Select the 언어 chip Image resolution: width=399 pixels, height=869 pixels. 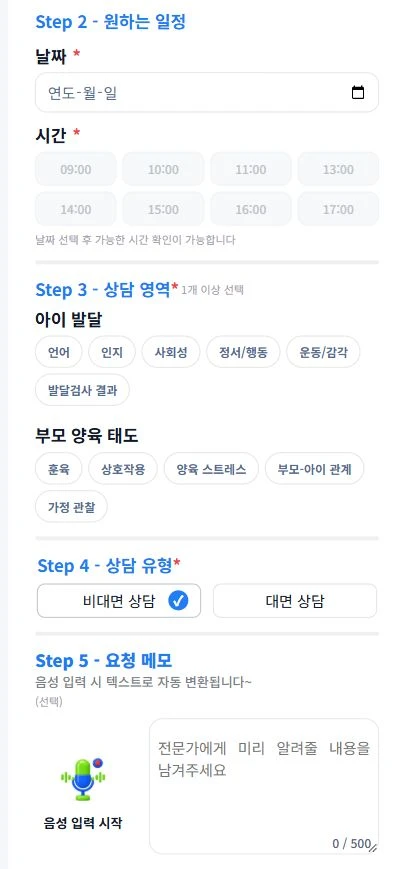click(59, 352)
